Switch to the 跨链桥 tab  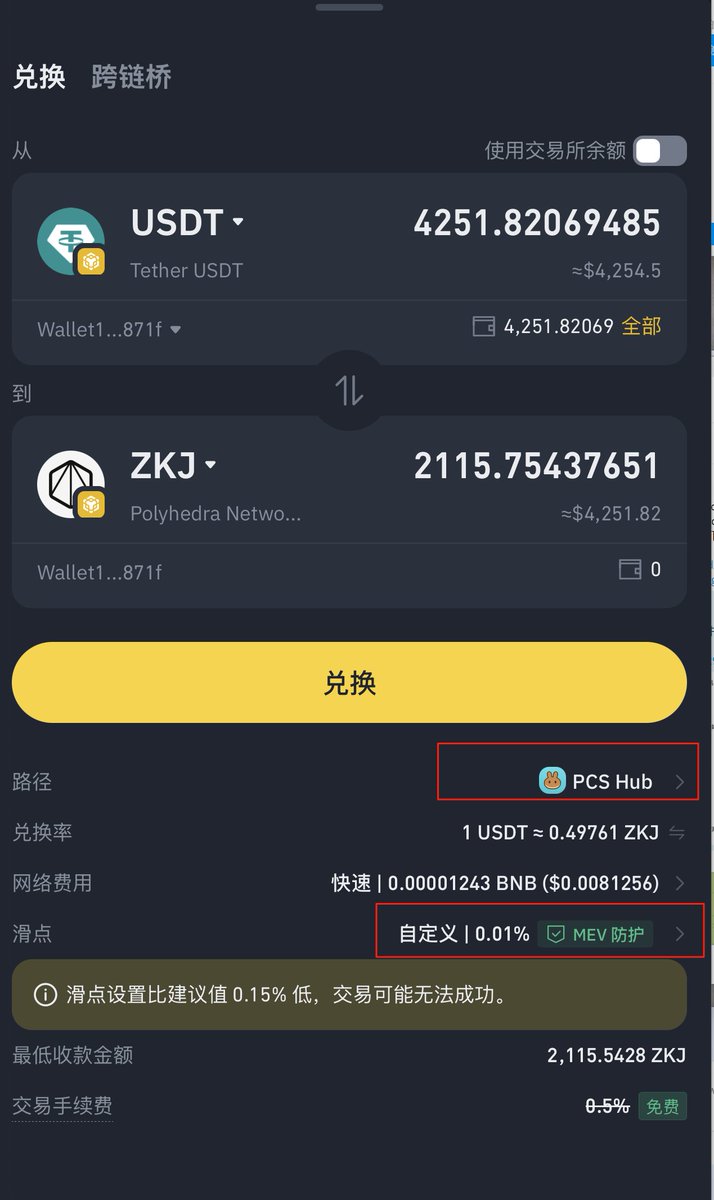(x=131, y=77)
